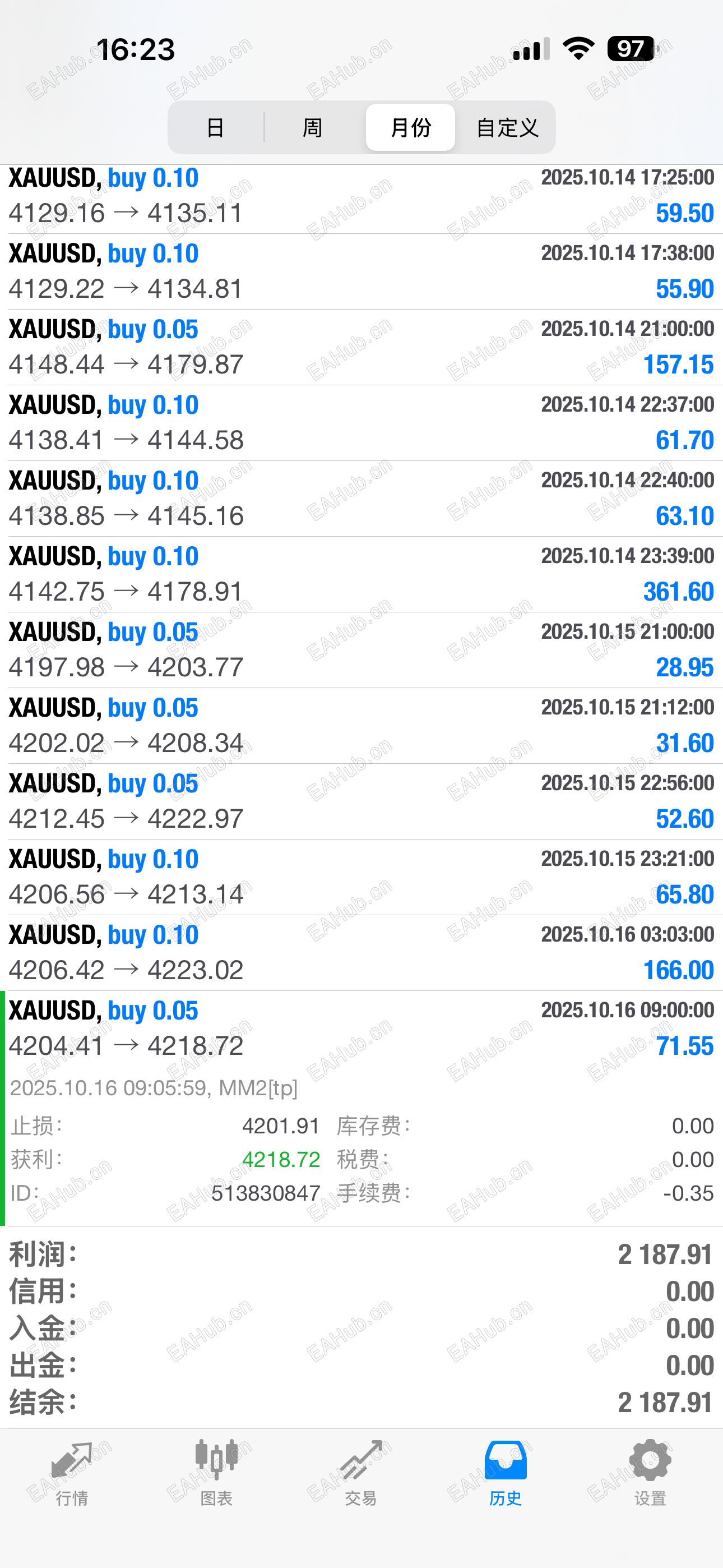Expand the trade opened at 4197.98

click(x=361, y=649)
